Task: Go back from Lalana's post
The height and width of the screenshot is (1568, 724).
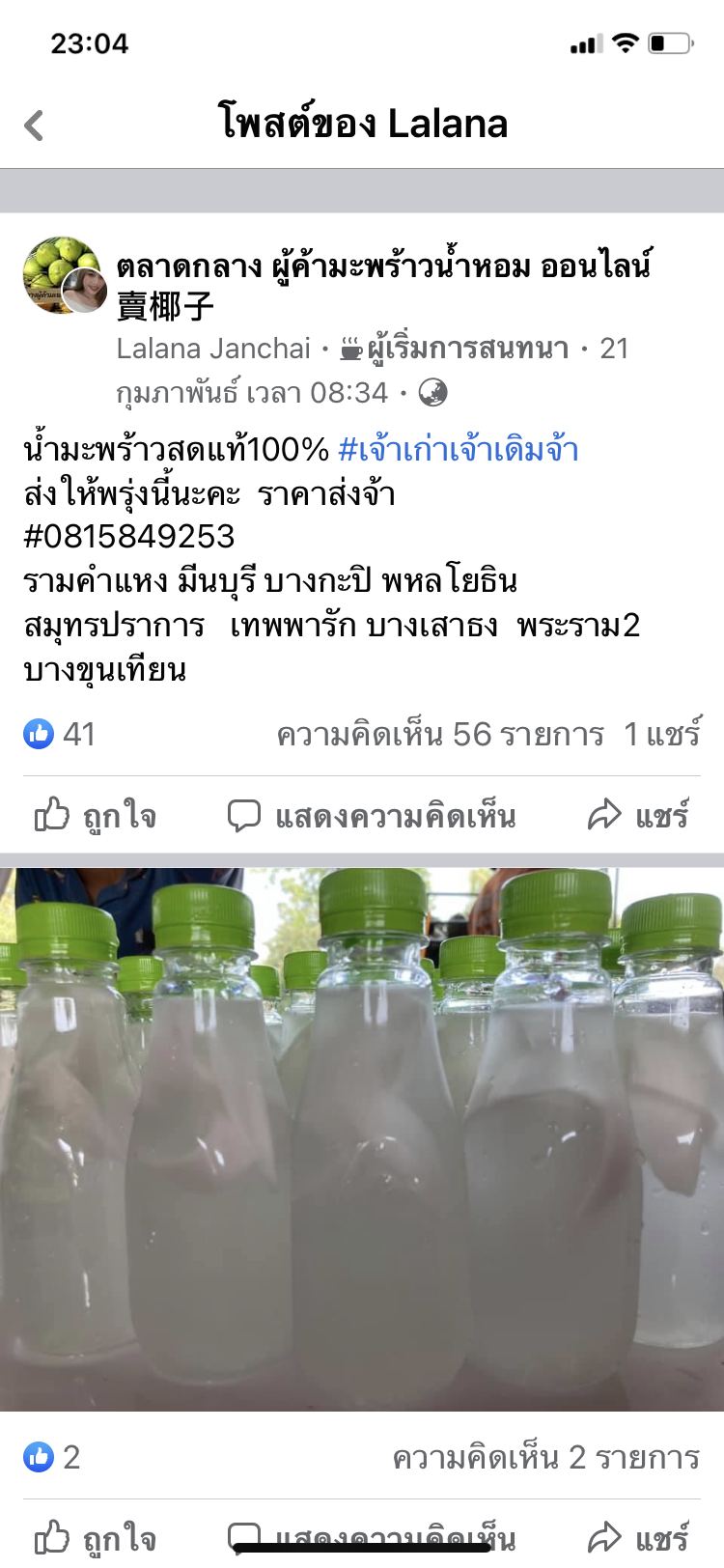Action: coord(35,126)
